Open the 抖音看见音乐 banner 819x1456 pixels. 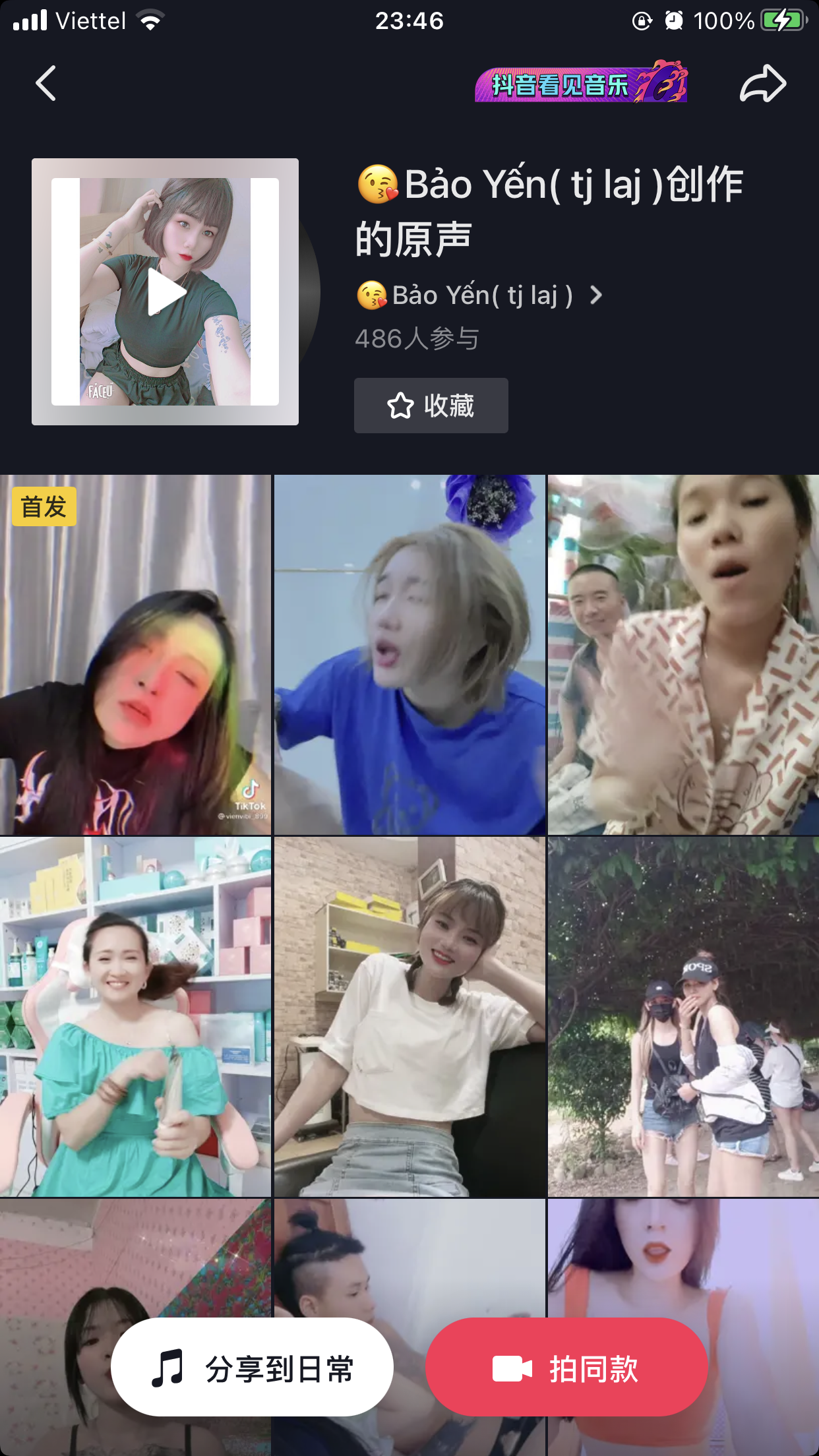(581, 82)
